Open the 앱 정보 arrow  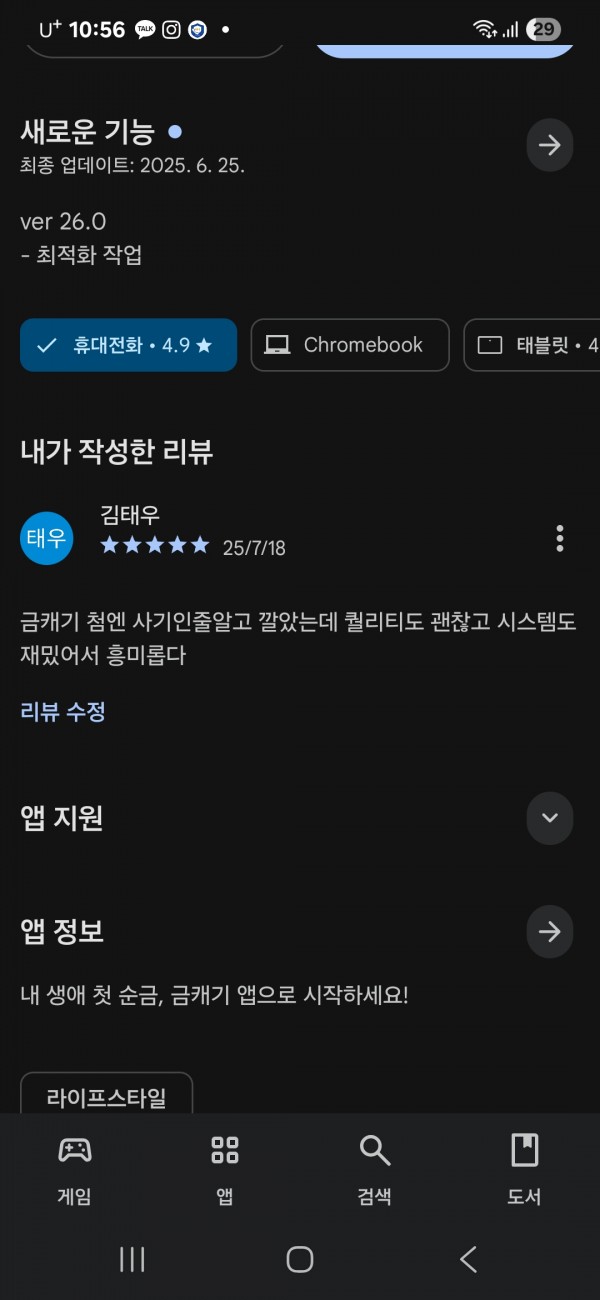[550, 932]
